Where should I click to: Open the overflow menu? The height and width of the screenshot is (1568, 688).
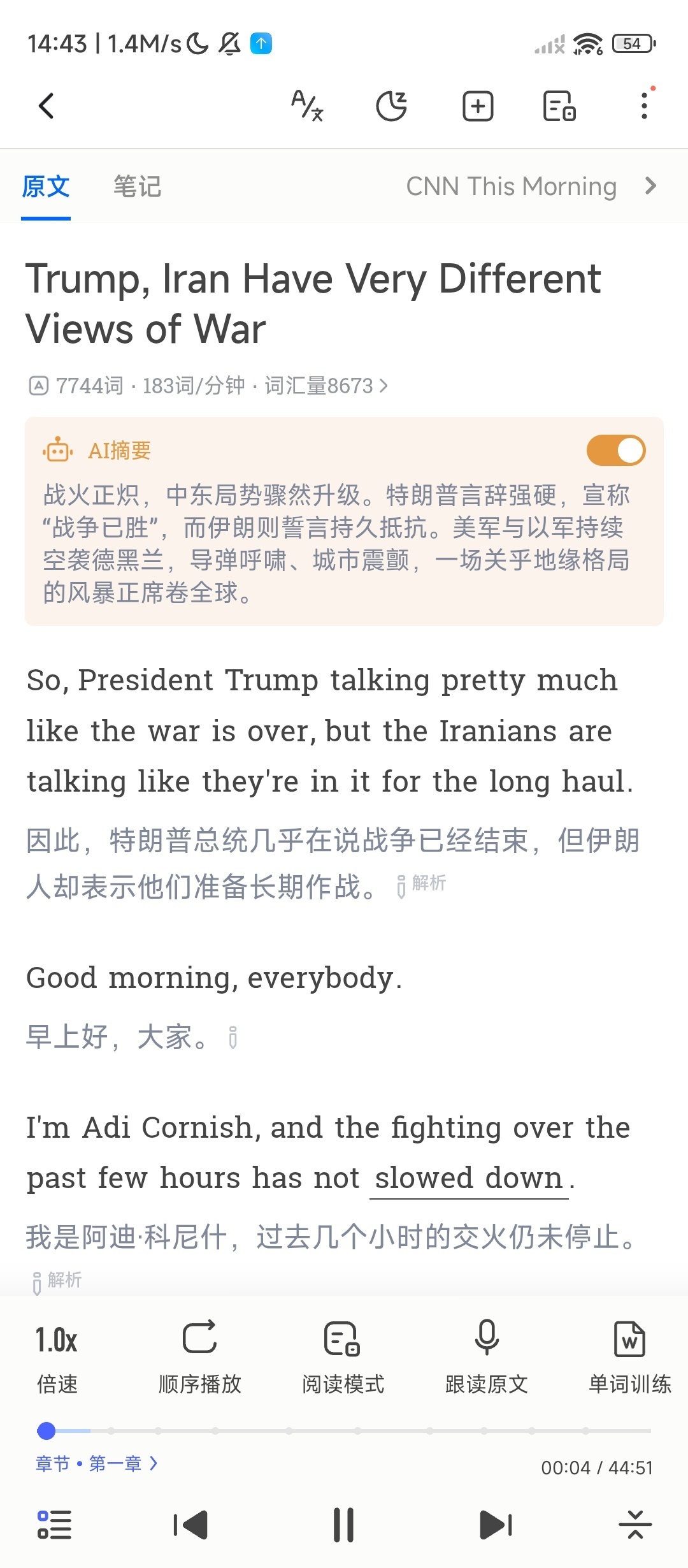645,106
